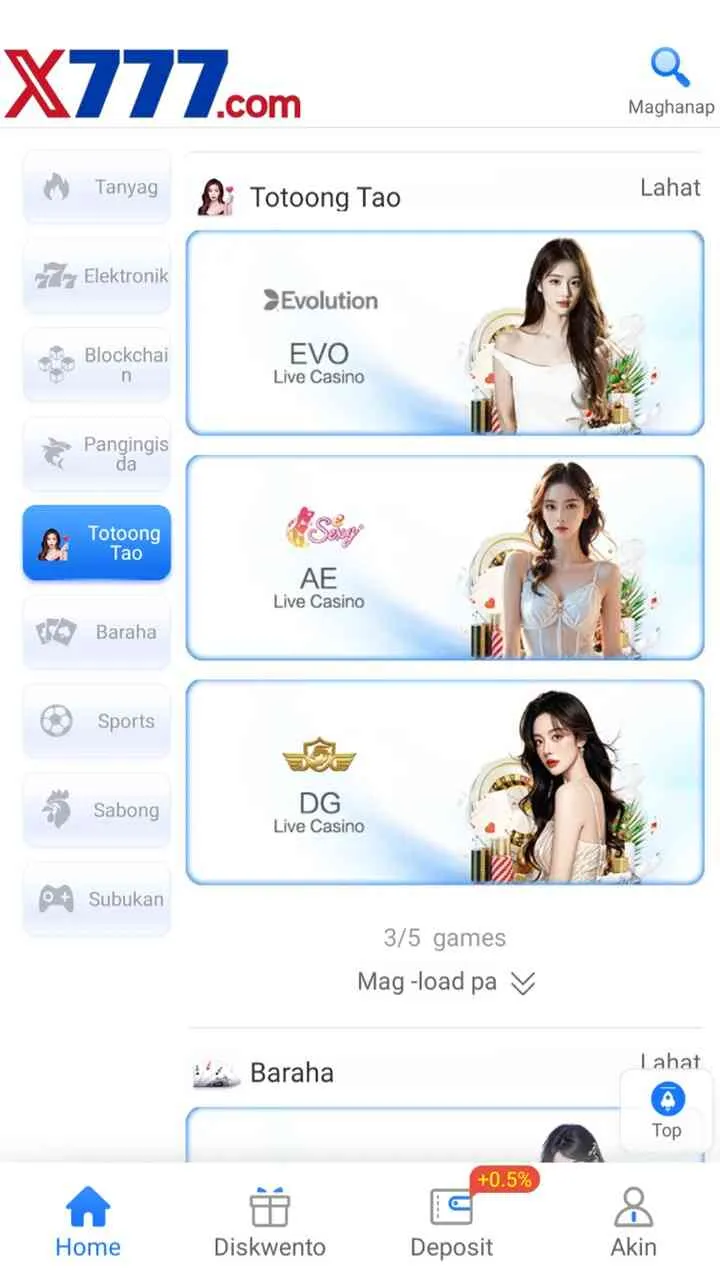Open the Deposit tab

[x=452, y=1222]
